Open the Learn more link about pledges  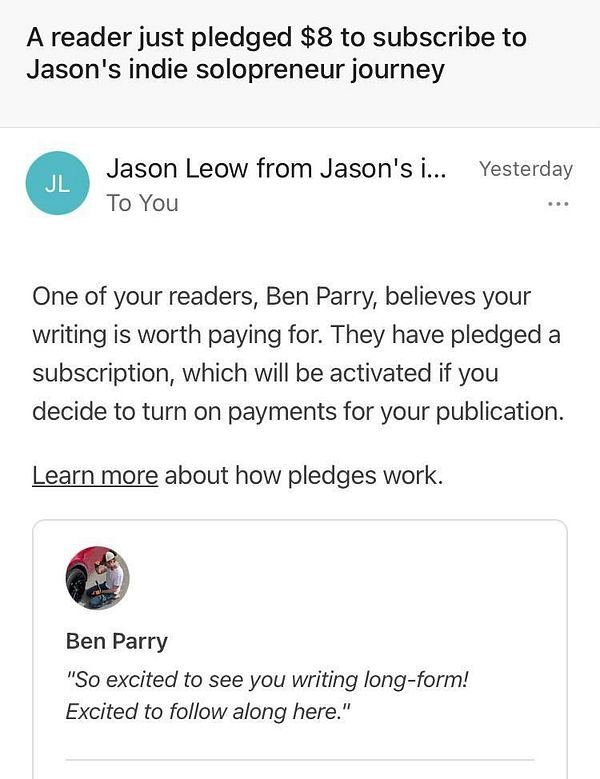coord(94,475)
